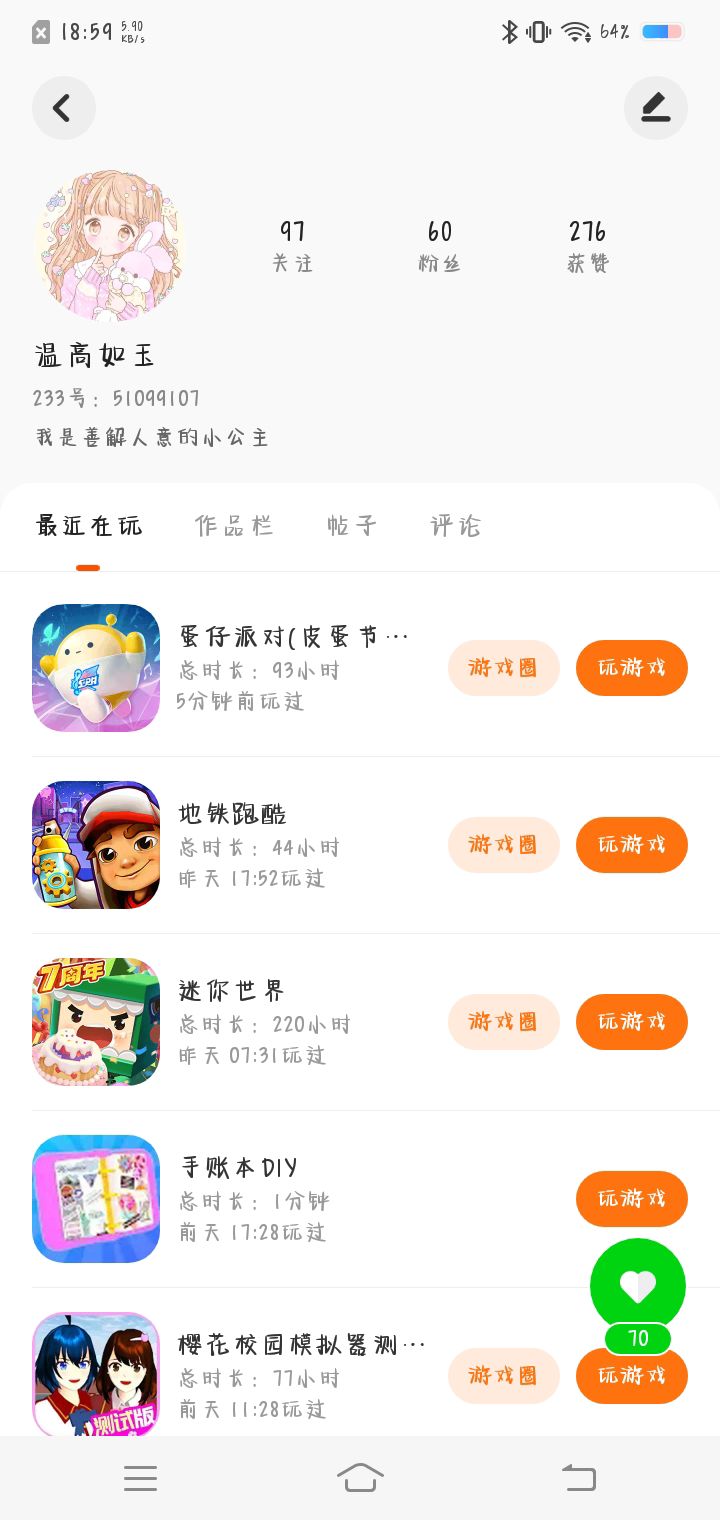The image size is (720, 1520).
Task: View the 97 关注 following list
Action: [x=292, y=246]
